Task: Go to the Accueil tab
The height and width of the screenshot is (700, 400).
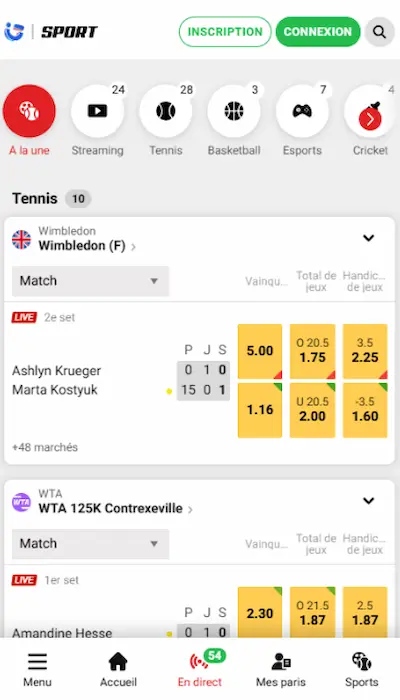Action: [x=118, y=670]
